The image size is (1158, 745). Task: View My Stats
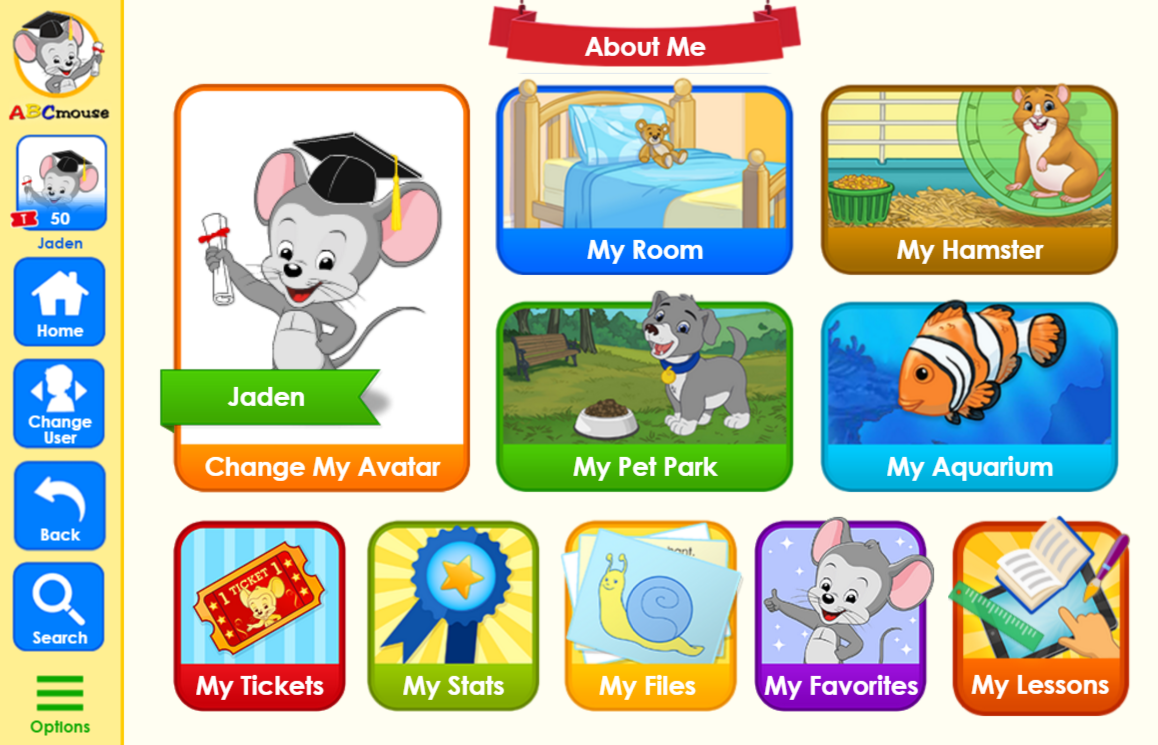(453, 616)
